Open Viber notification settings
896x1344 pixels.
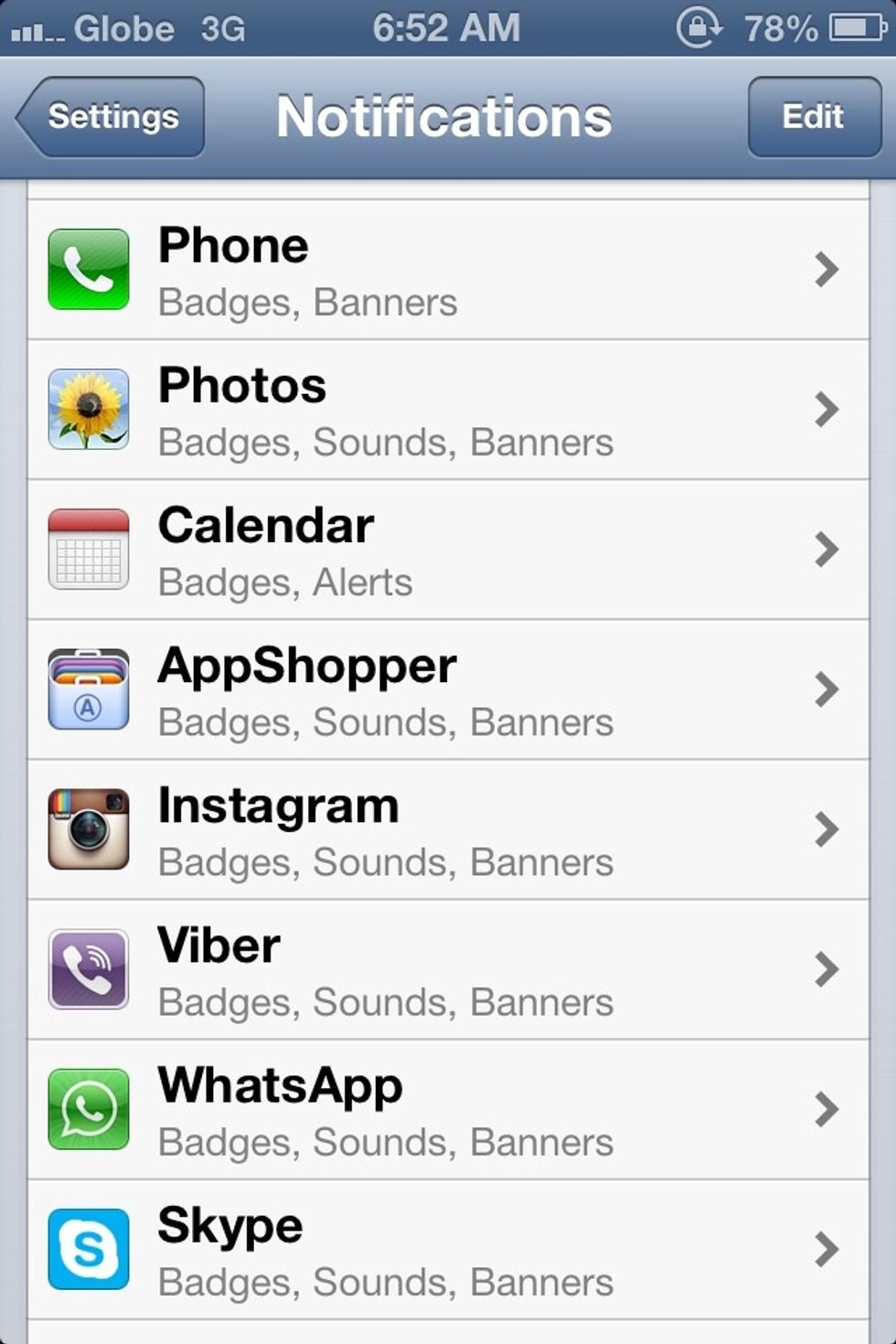(x=448, y=969)
